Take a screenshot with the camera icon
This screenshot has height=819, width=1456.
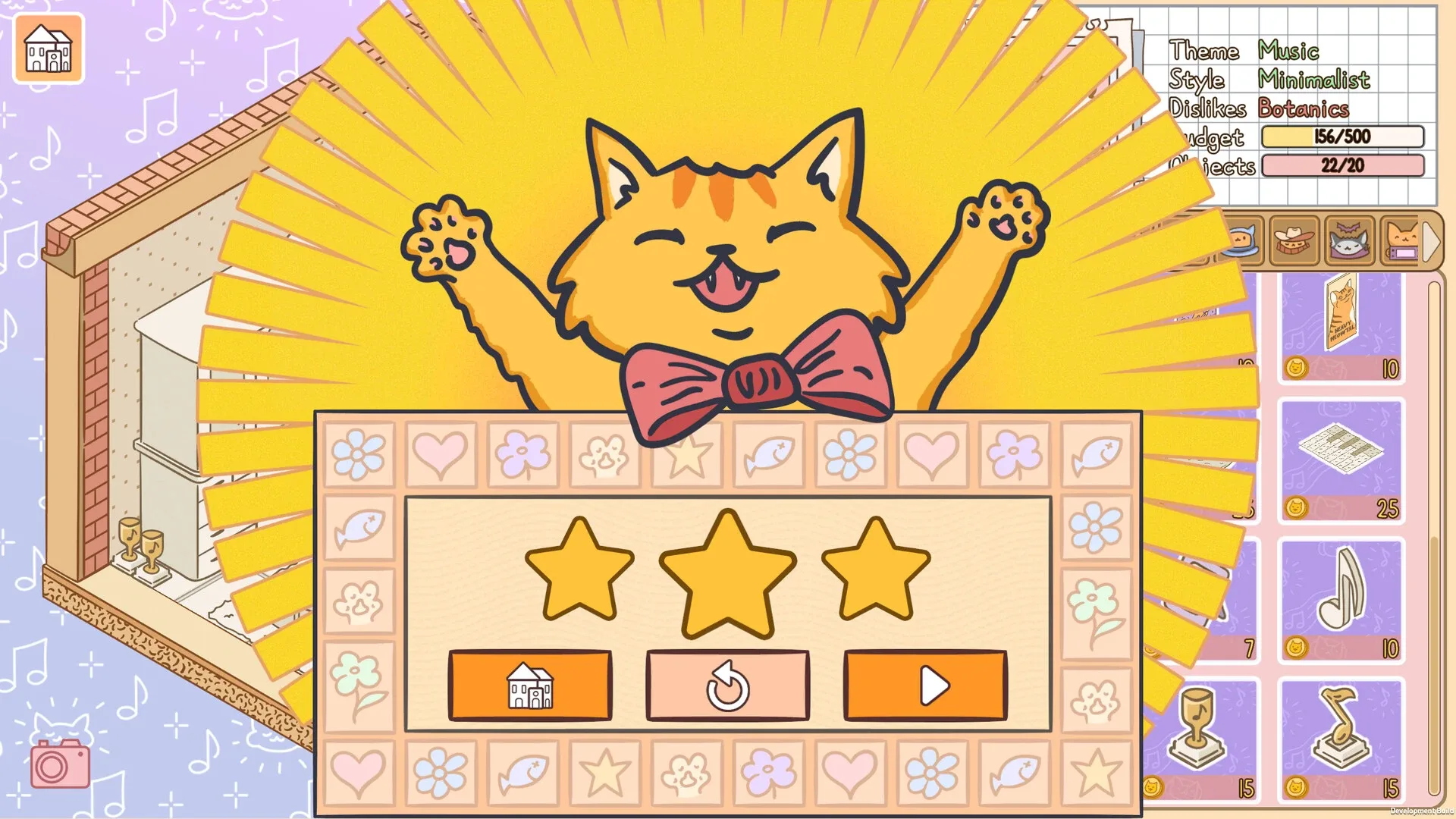59,764
